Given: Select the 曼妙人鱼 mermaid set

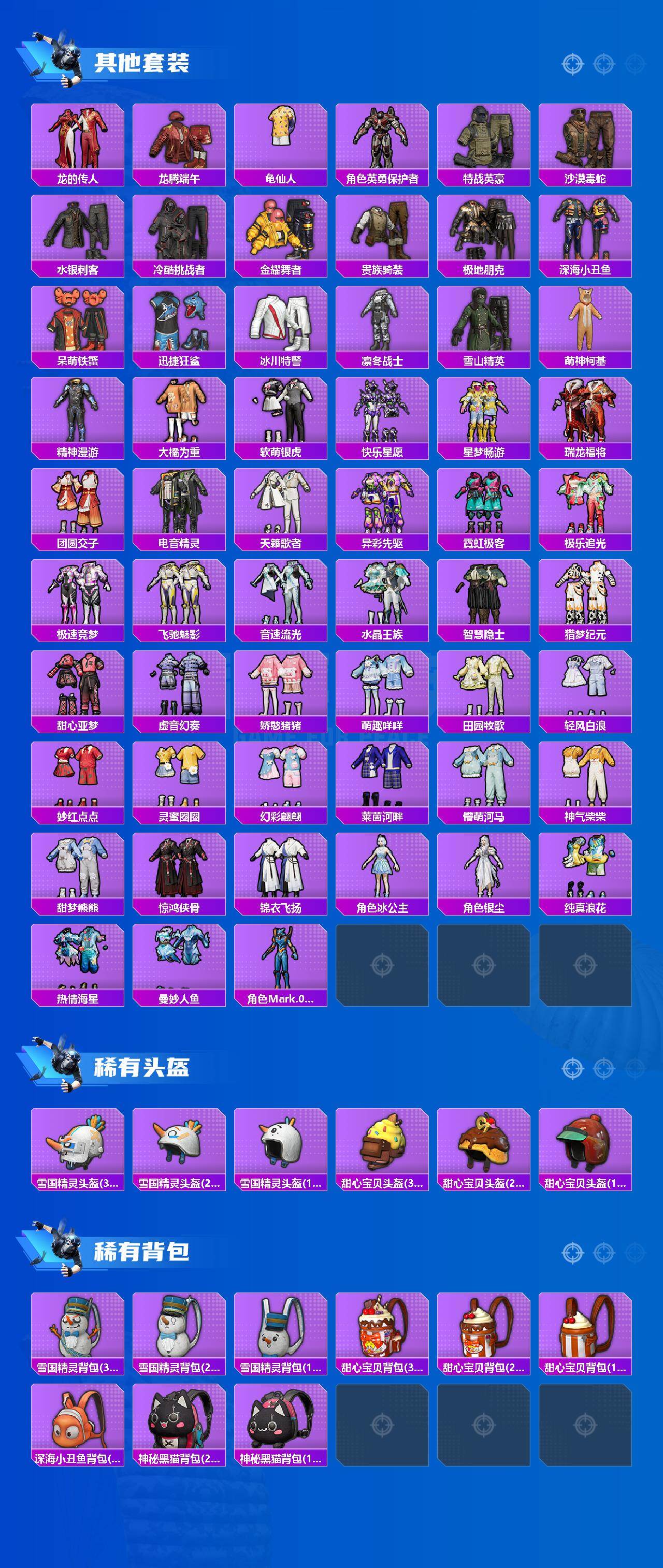Looking at the screenshot, I should 178,968.
